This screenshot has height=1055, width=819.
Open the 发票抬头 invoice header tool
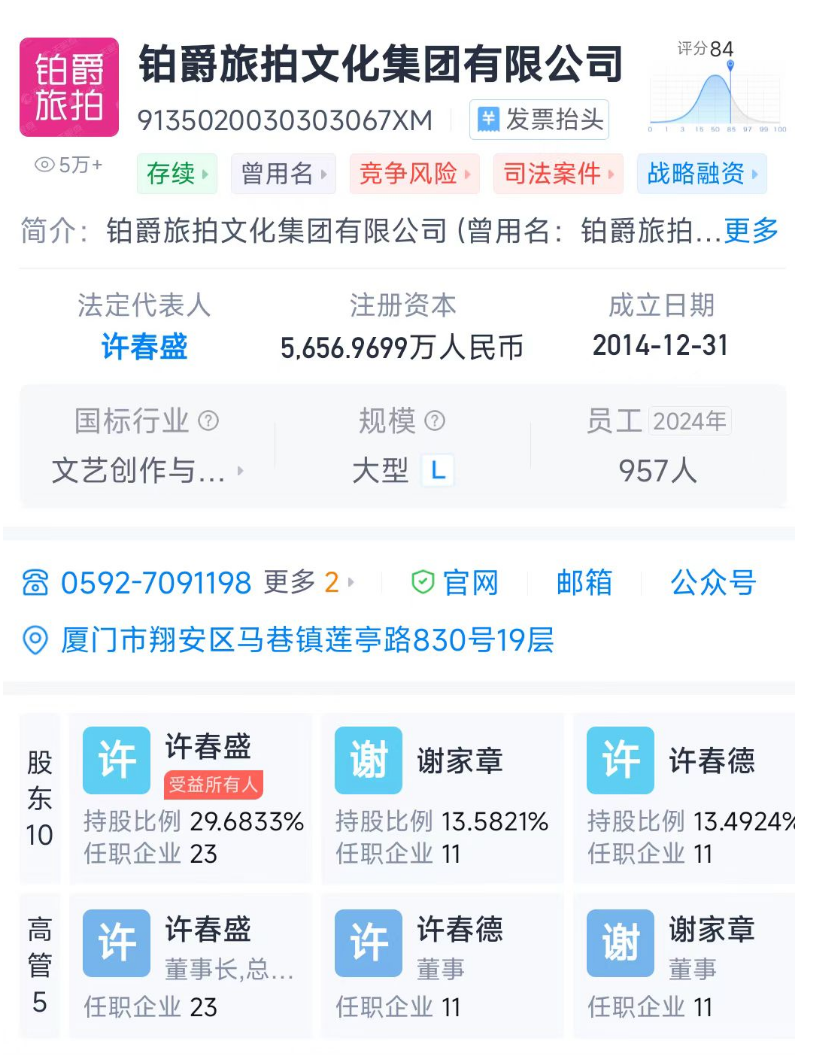coord(539,120)
